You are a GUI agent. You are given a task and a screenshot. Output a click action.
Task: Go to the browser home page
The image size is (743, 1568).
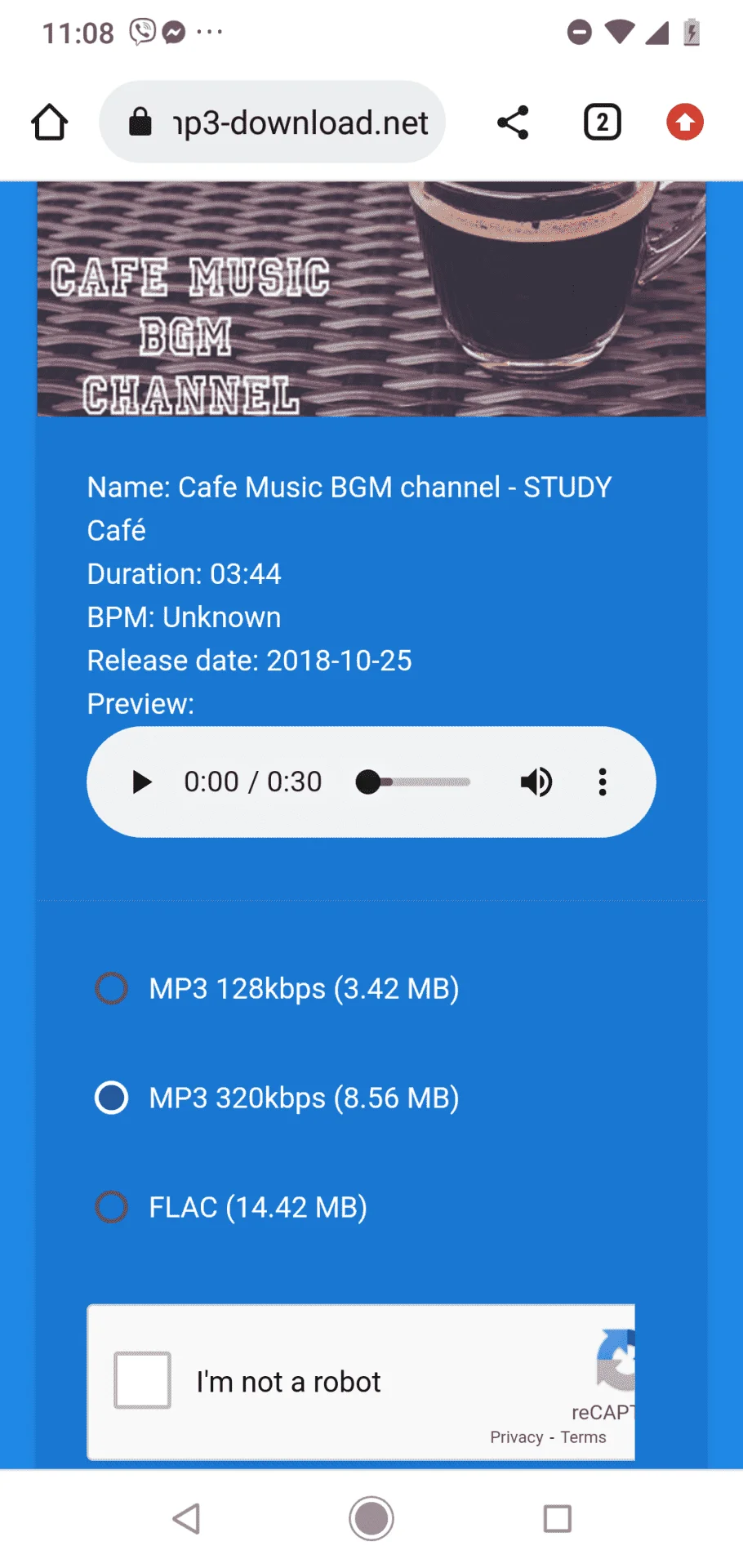point(50,122)
